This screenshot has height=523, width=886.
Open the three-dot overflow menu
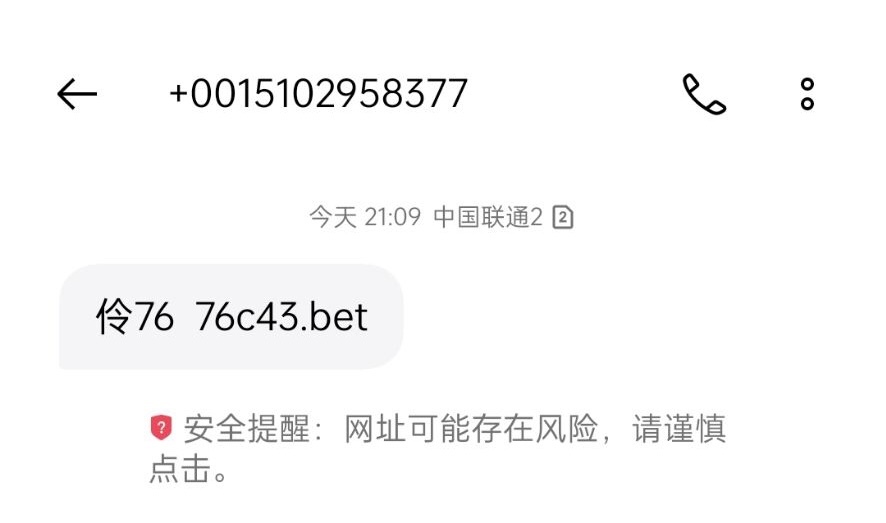click(x=807, y=95)
